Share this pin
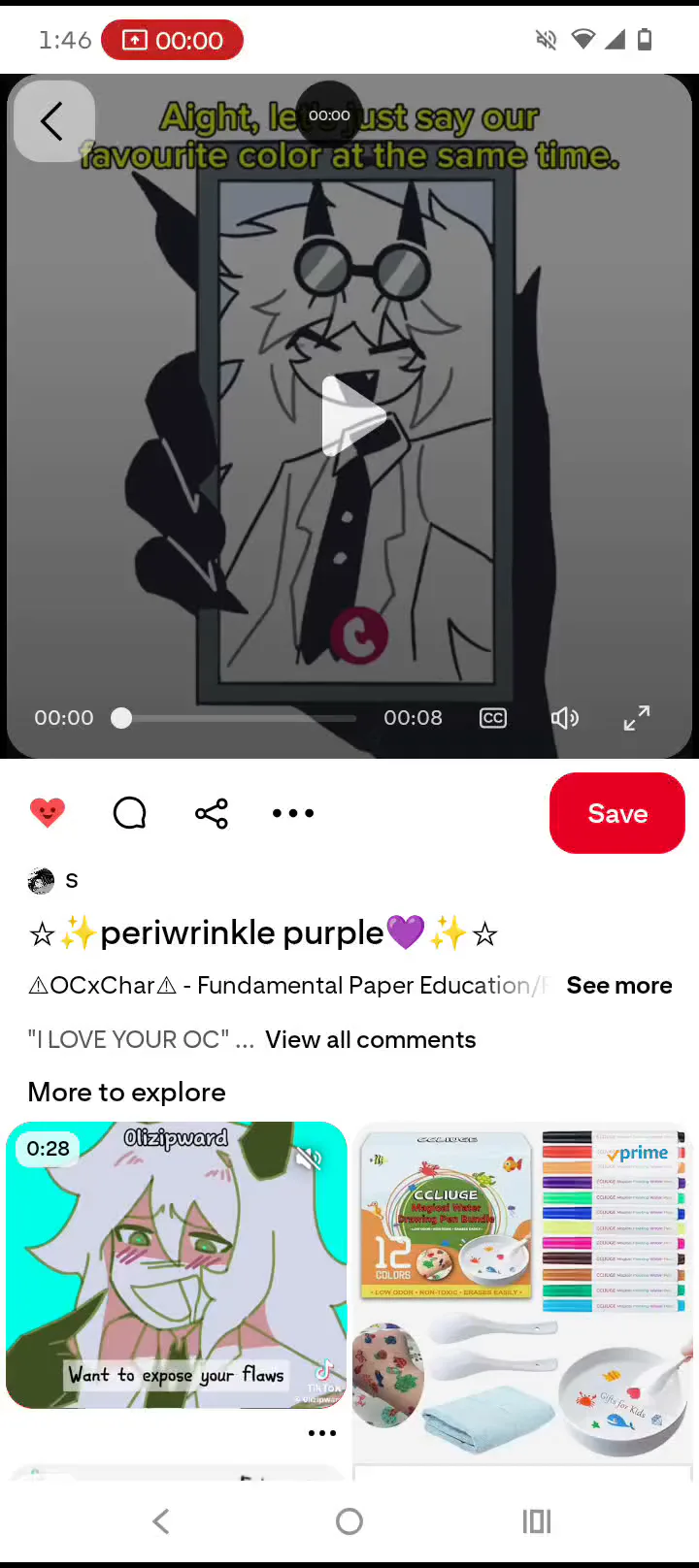The height and width of the screenshot is (1568, 699). click(211, 813)
